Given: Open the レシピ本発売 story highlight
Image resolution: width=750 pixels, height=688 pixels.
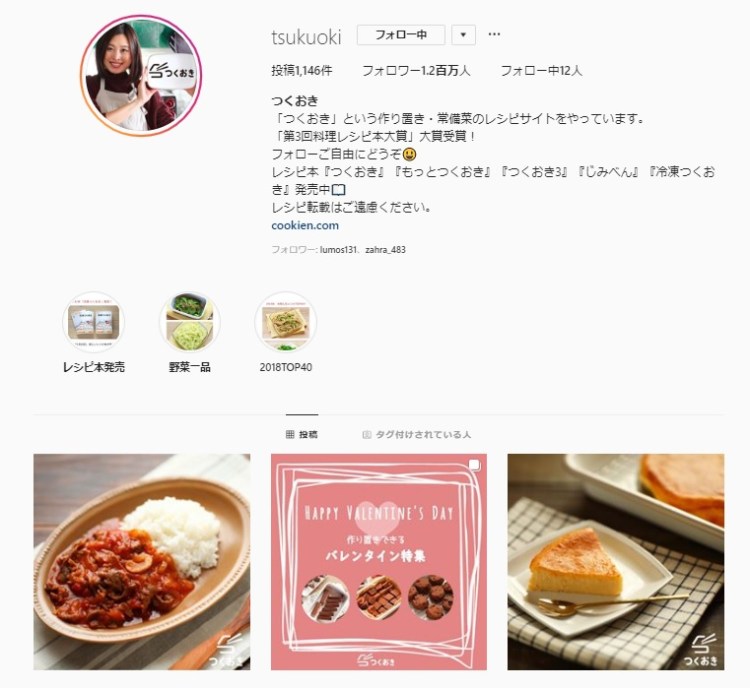Looking at the screenshot, I should (x=93, y=322).
